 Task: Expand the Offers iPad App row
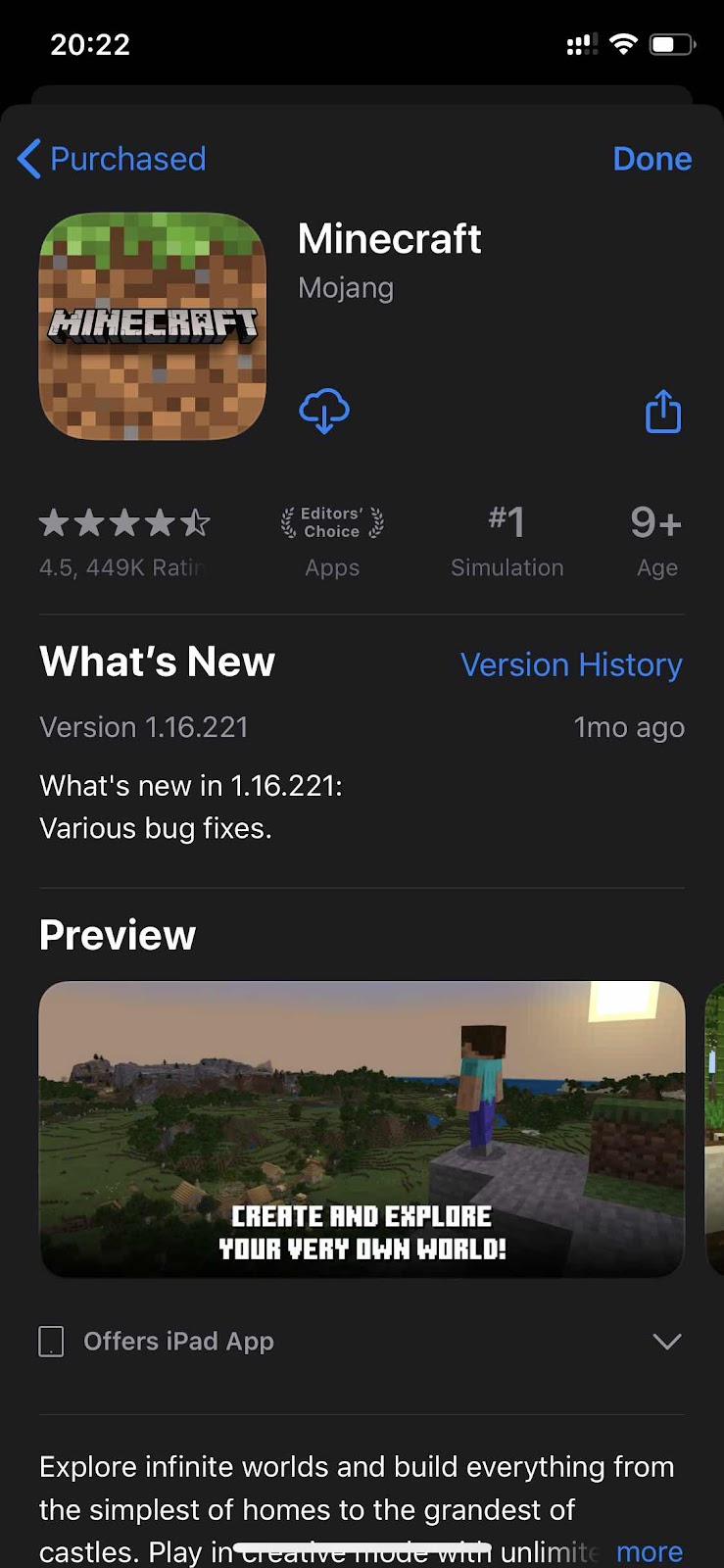[666, 1341]
